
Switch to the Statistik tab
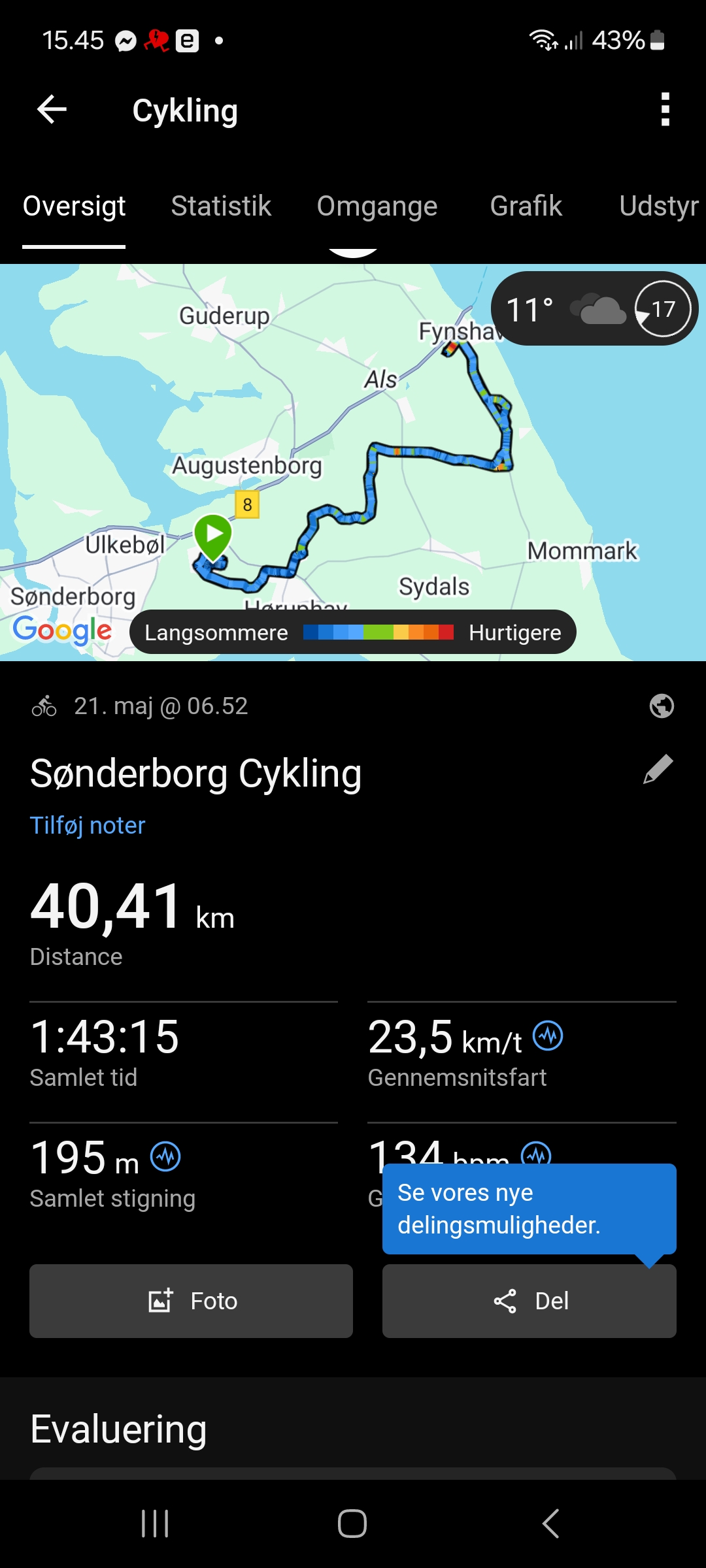coord(221,206)
